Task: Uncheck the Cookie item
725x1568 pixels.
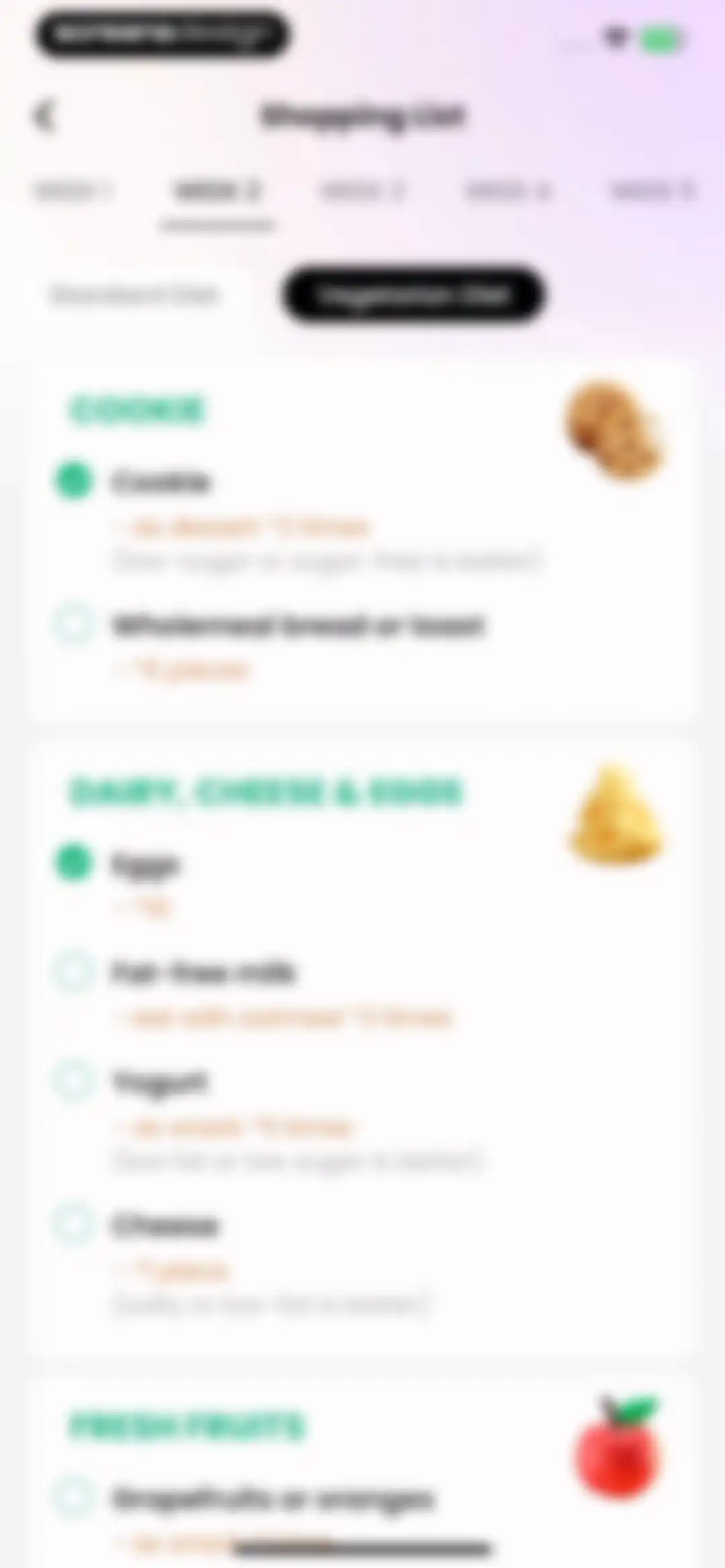Action: click(x=73, y=481)
